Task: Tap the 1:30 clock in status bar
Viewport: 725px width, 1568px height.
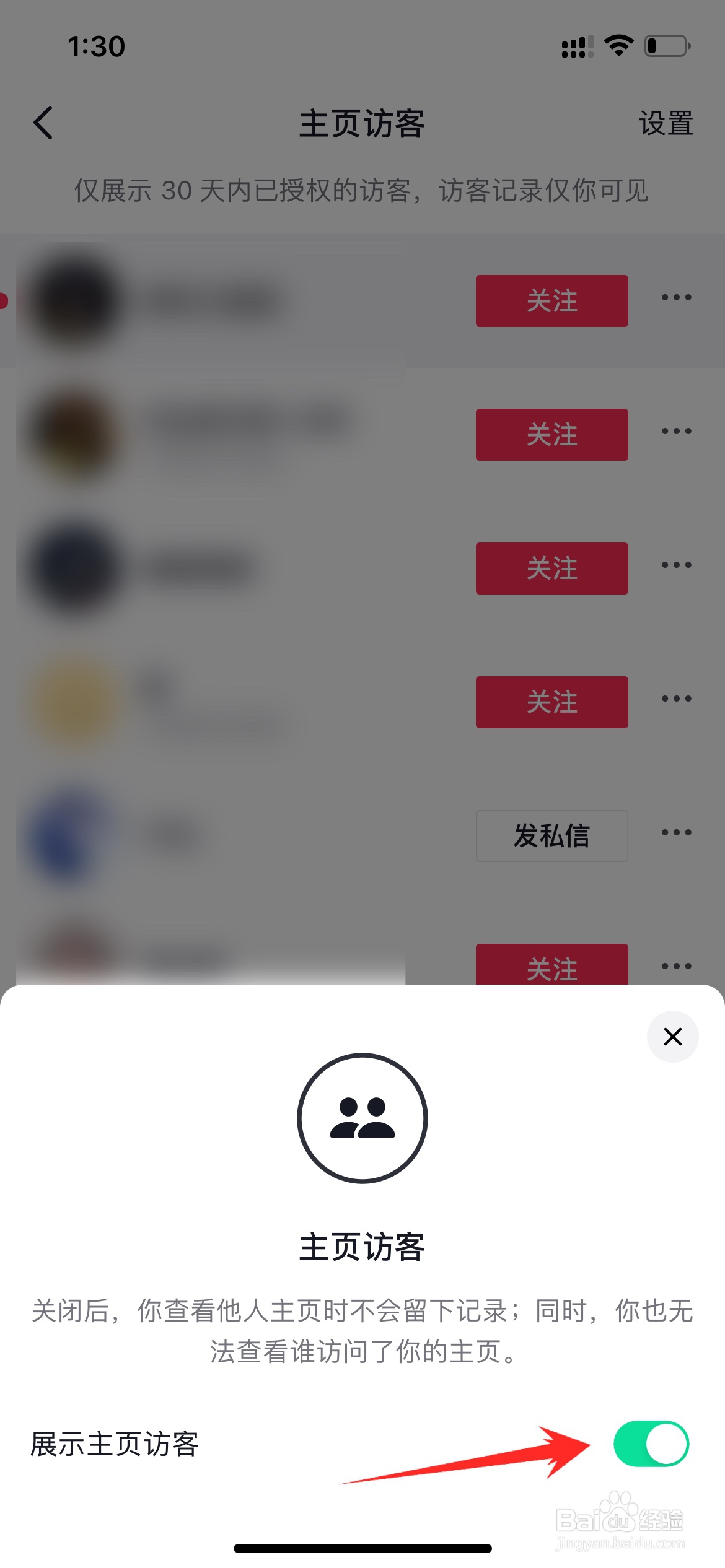Action: (x=96, y=45)
